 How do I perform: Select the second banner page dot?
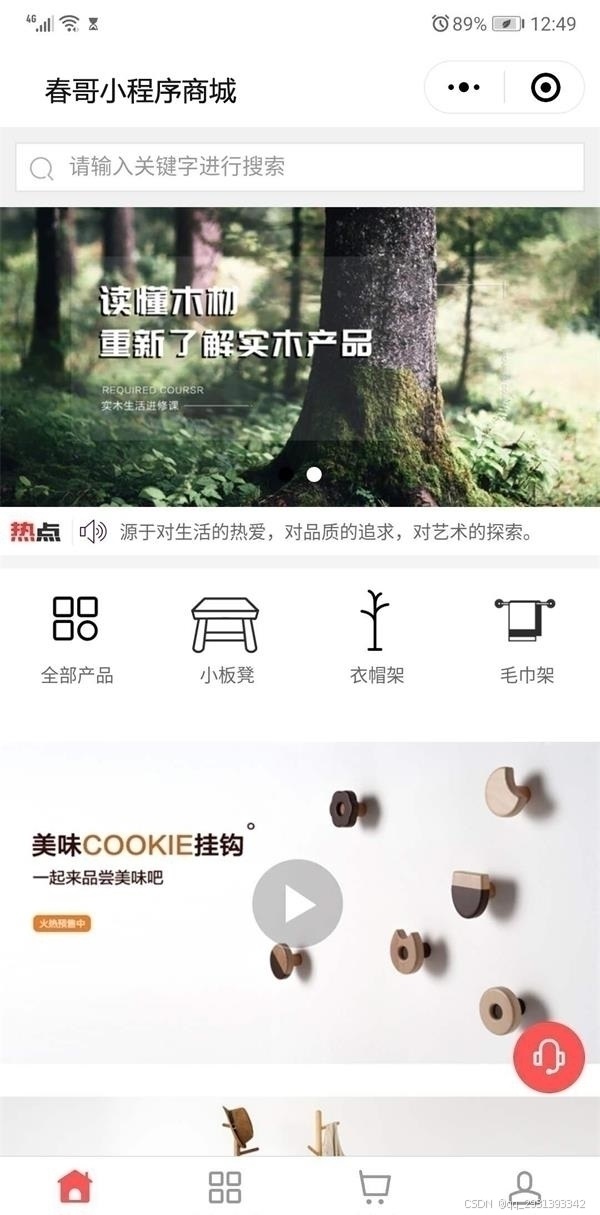pos(314,474)
